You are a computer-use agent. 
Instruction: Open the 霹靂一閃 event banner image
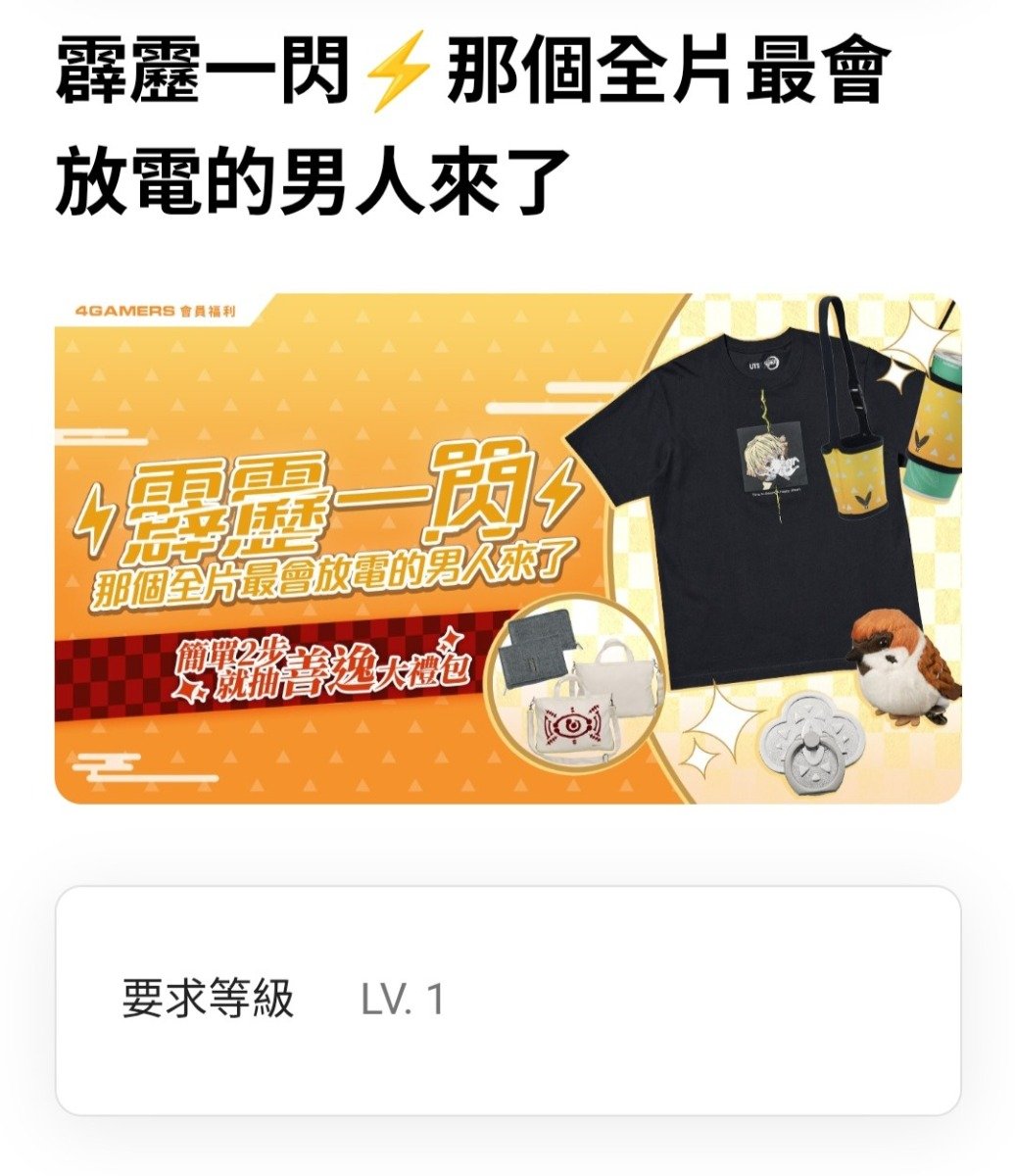click(507, 549)
